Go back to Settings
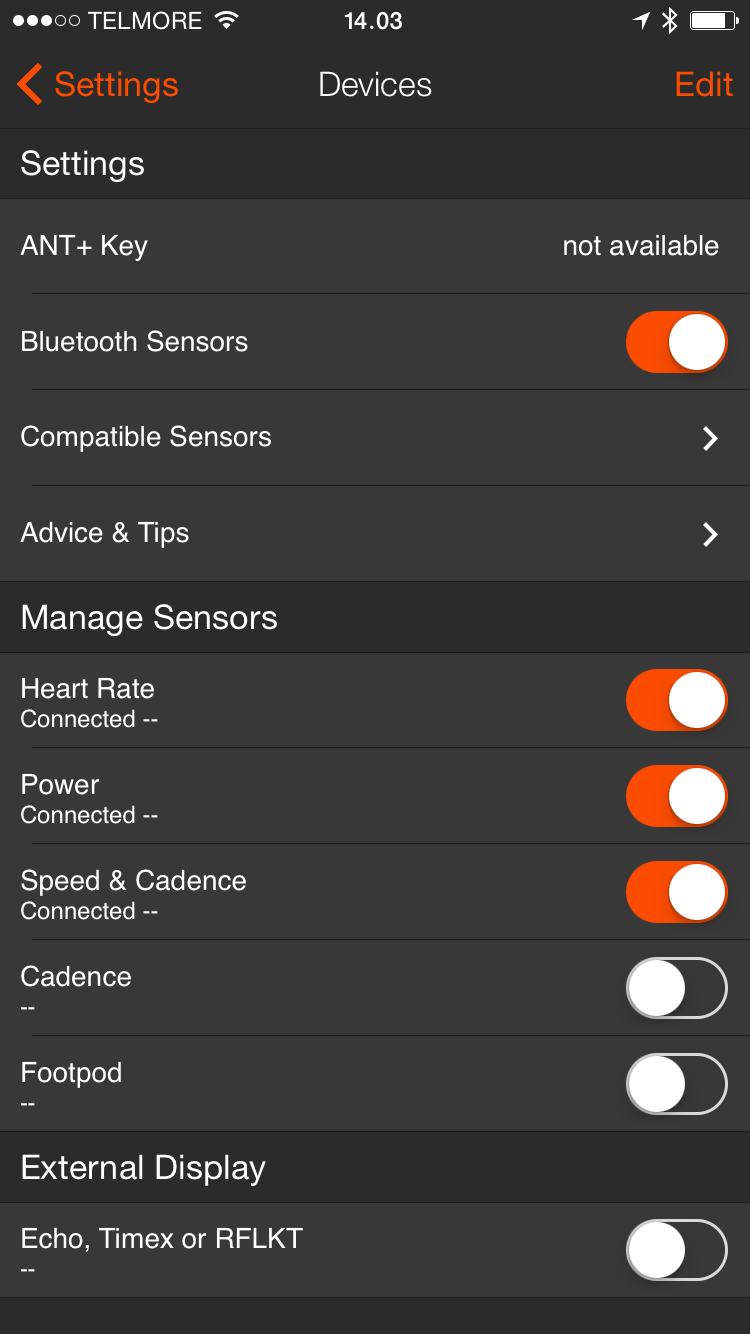This screenshot has width=750, height=1334. click(98, 85)
